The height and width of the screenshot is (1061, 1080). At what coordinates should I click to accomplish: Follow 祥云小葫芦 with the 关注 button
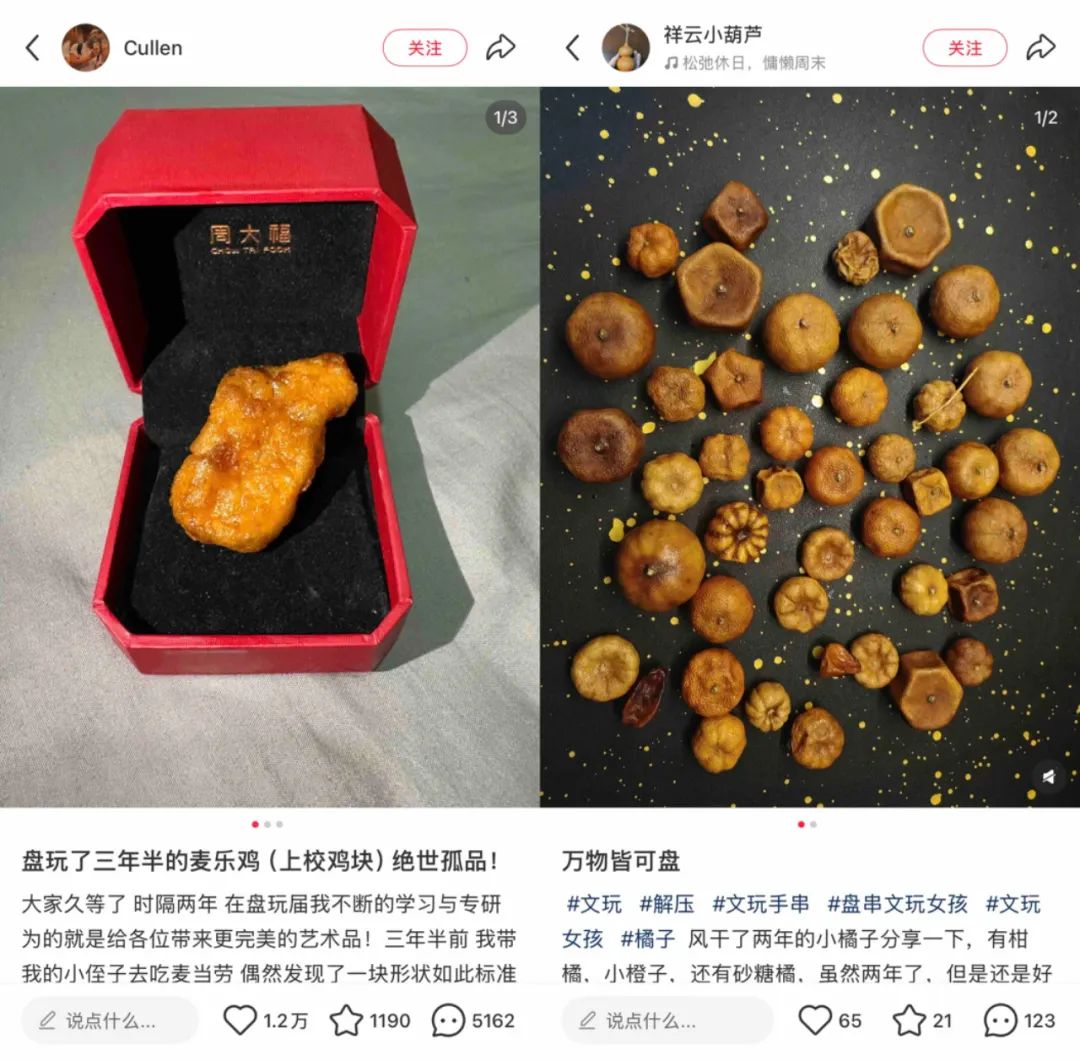(965, 47)
